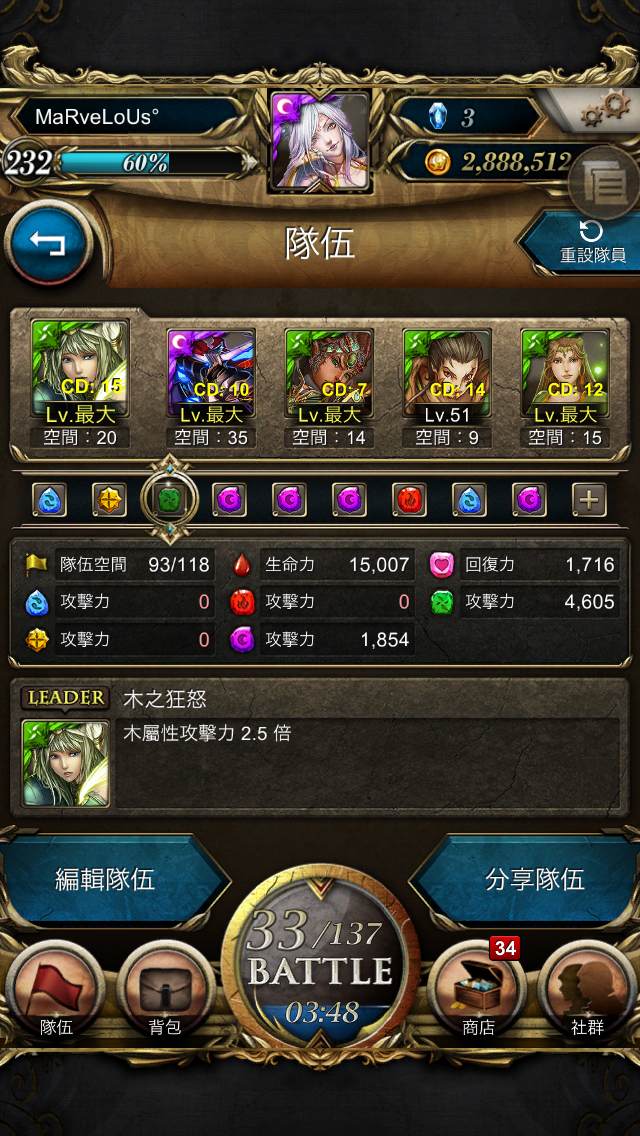Tap 分享隊伍 to share the team
The image size is (640, 1136).
(x=534, y=879)
